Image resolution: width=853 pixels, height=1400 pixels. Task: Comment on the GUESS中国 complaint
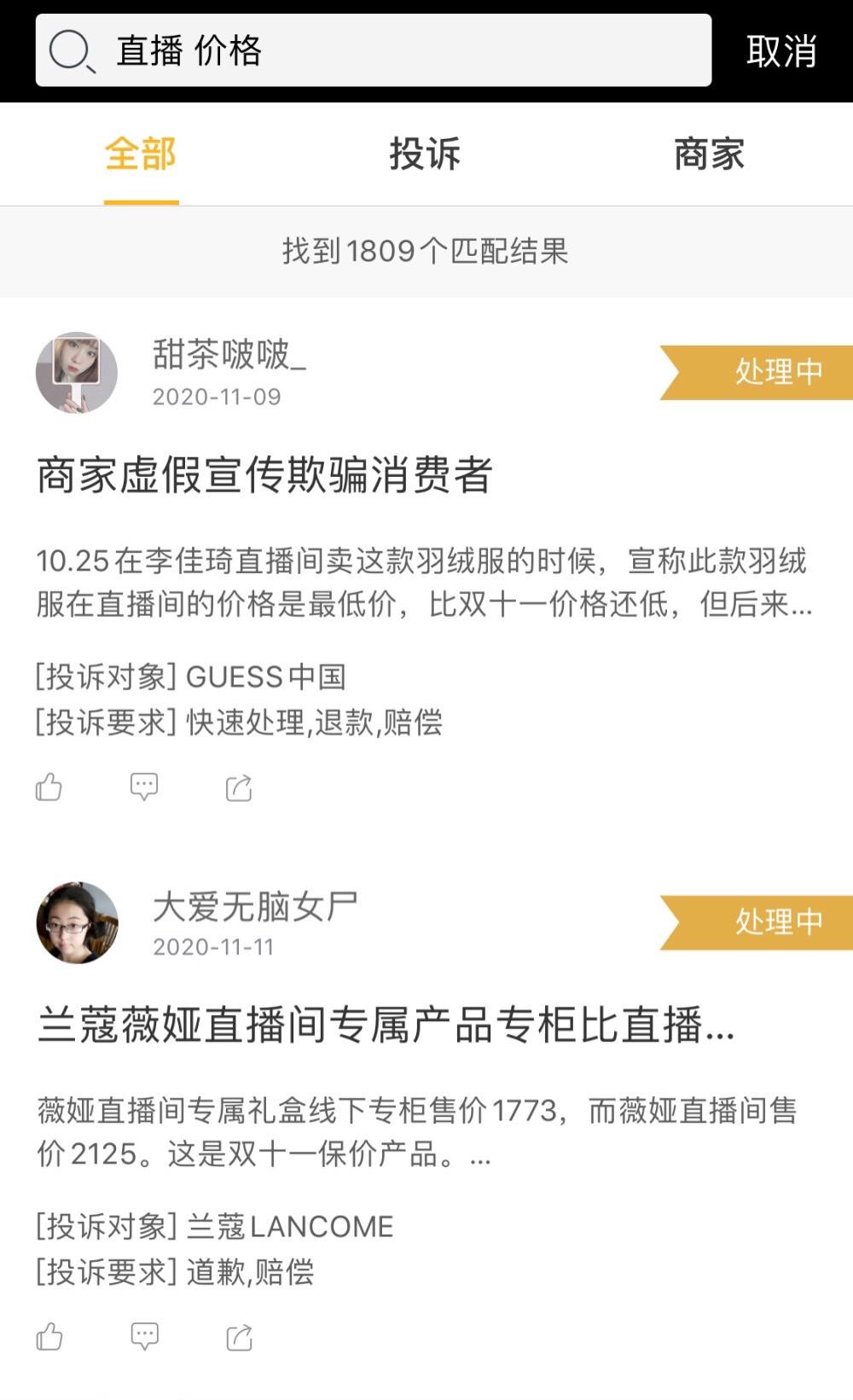tap(143, 787)
